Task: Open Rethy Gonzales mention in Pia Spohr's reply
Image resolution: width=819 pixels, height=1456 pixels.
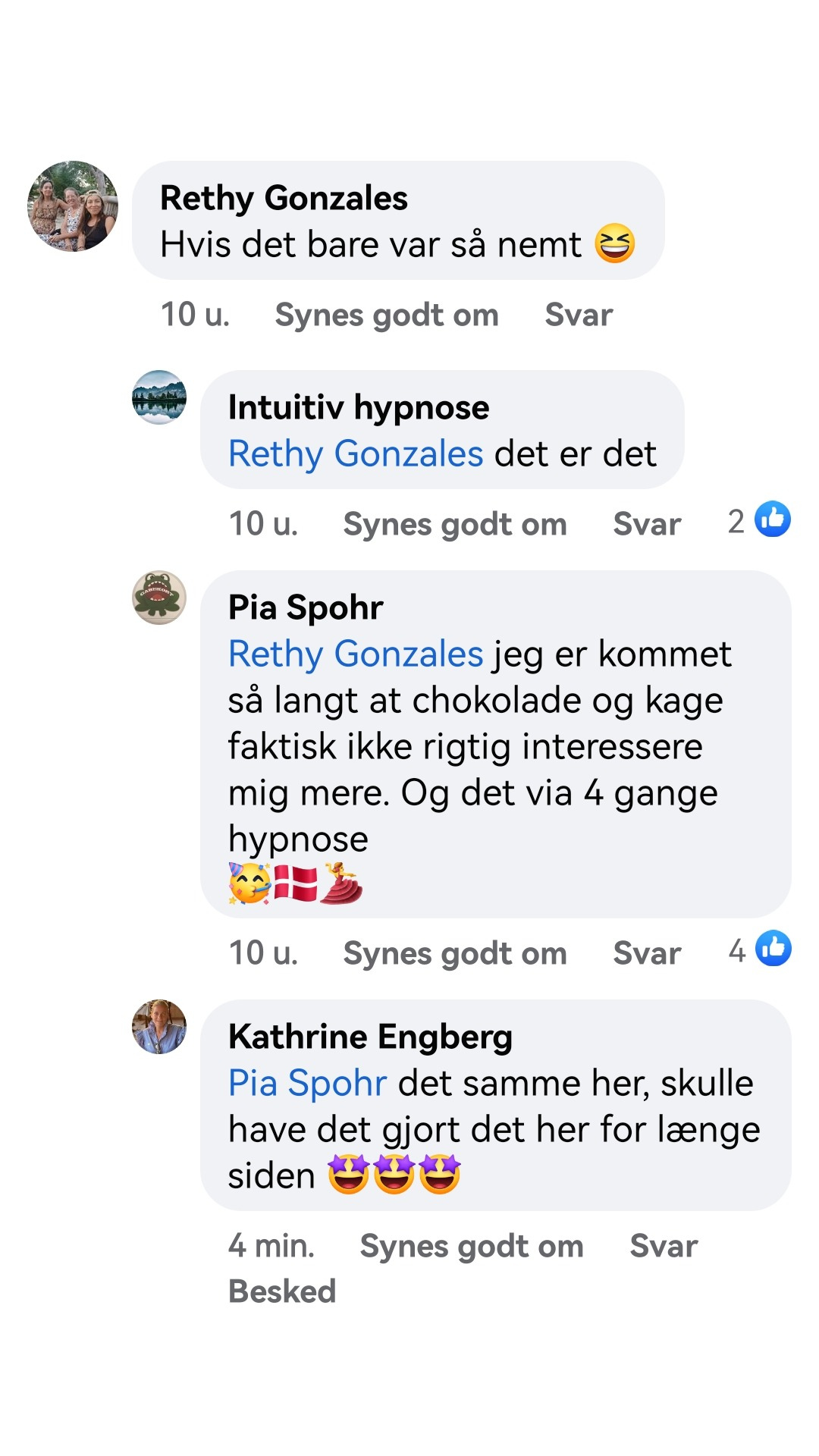Action: tap(356, 654)
